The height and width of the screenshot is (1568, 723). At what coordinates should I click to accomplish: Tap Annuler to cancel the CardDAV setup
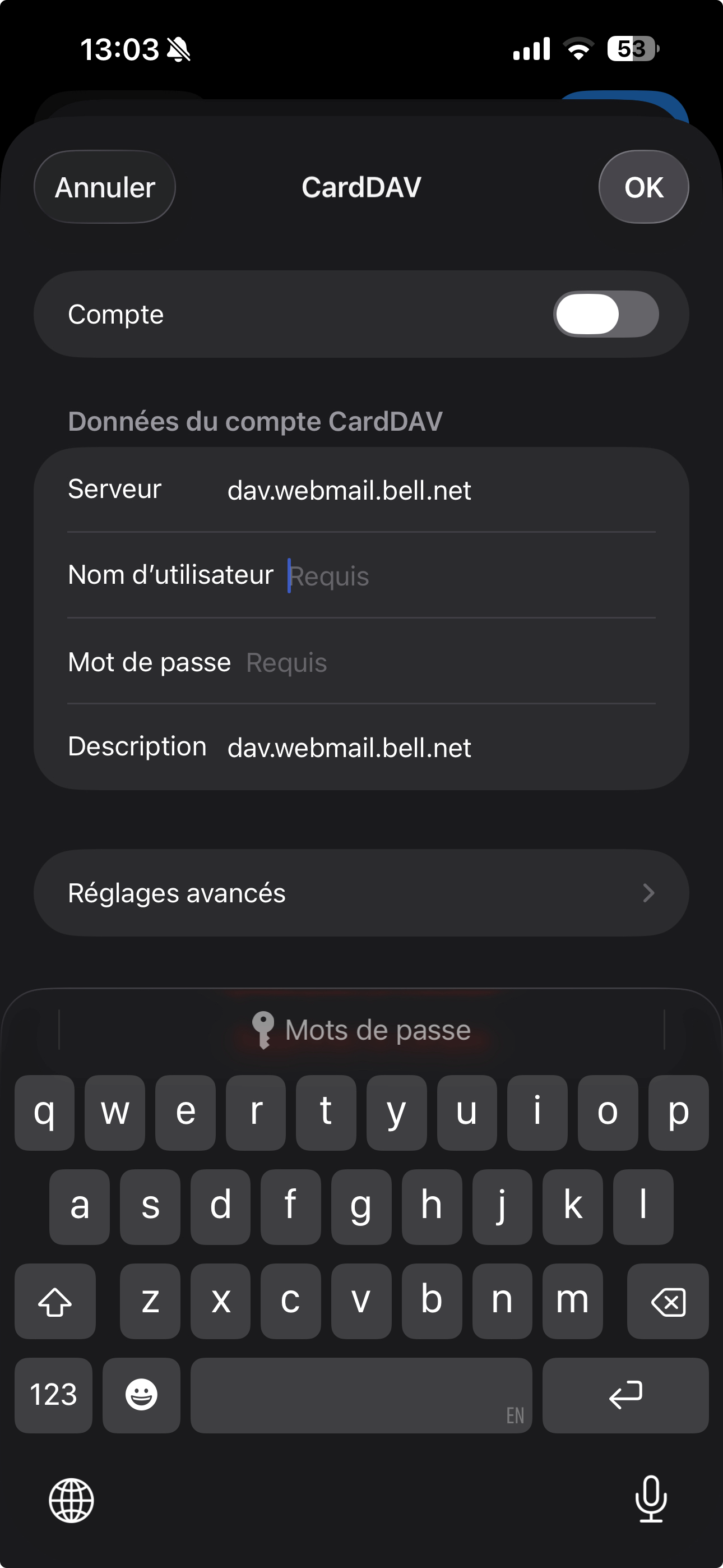tap(104, 187)
